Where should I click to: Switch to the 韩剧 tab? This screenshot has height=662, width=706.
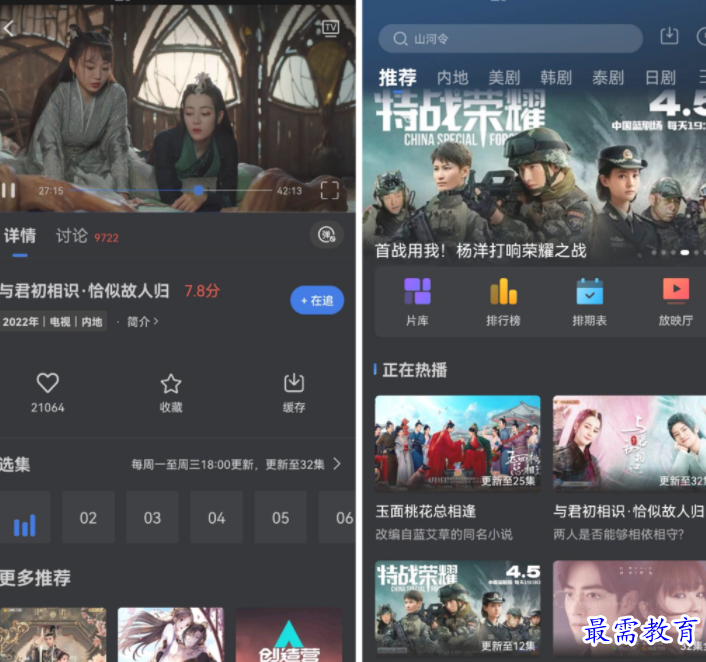pyautogui.click(x=555, y=77)
